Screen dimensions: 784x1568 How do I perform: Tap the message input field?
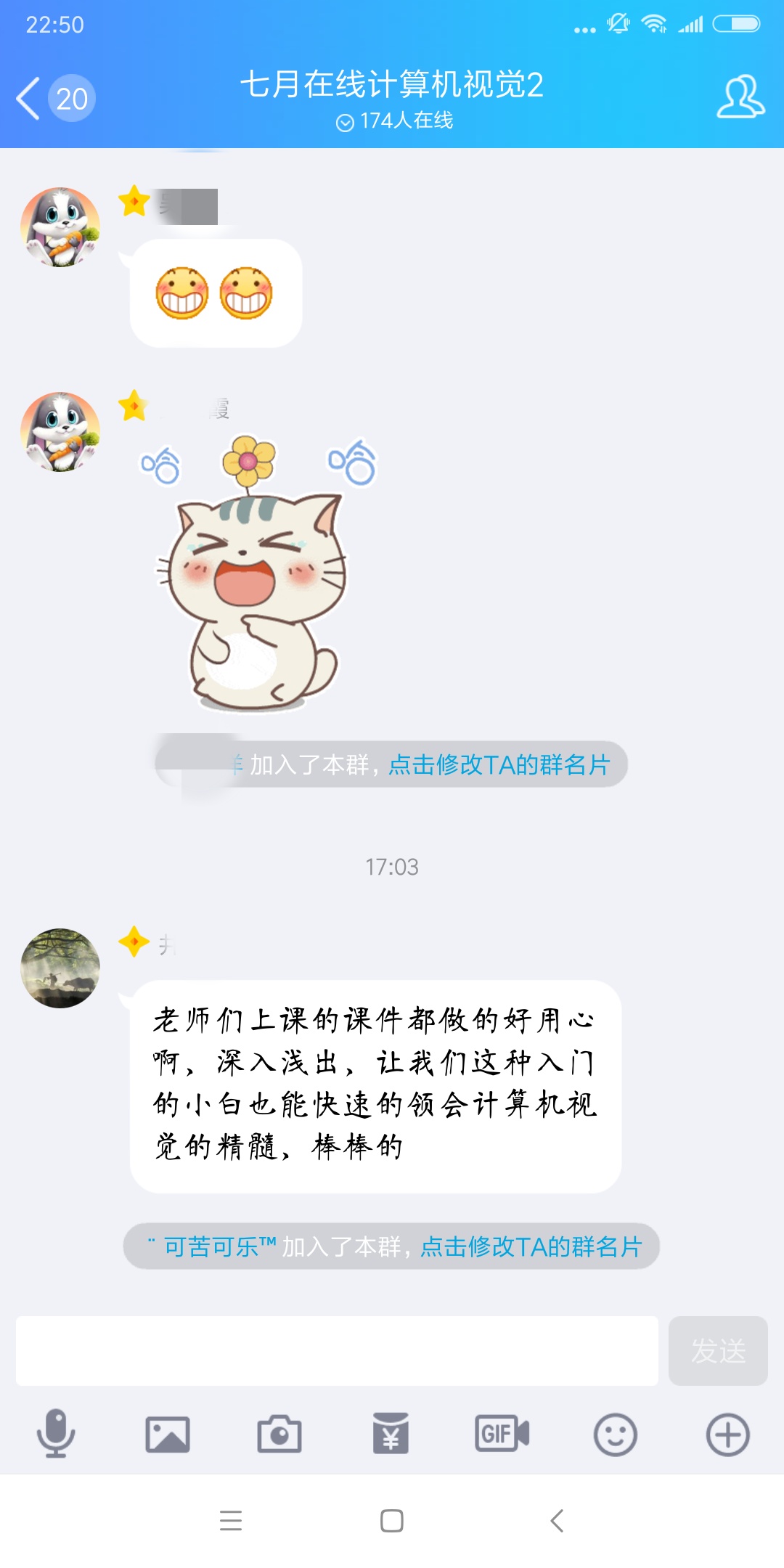click(337, 1350)
